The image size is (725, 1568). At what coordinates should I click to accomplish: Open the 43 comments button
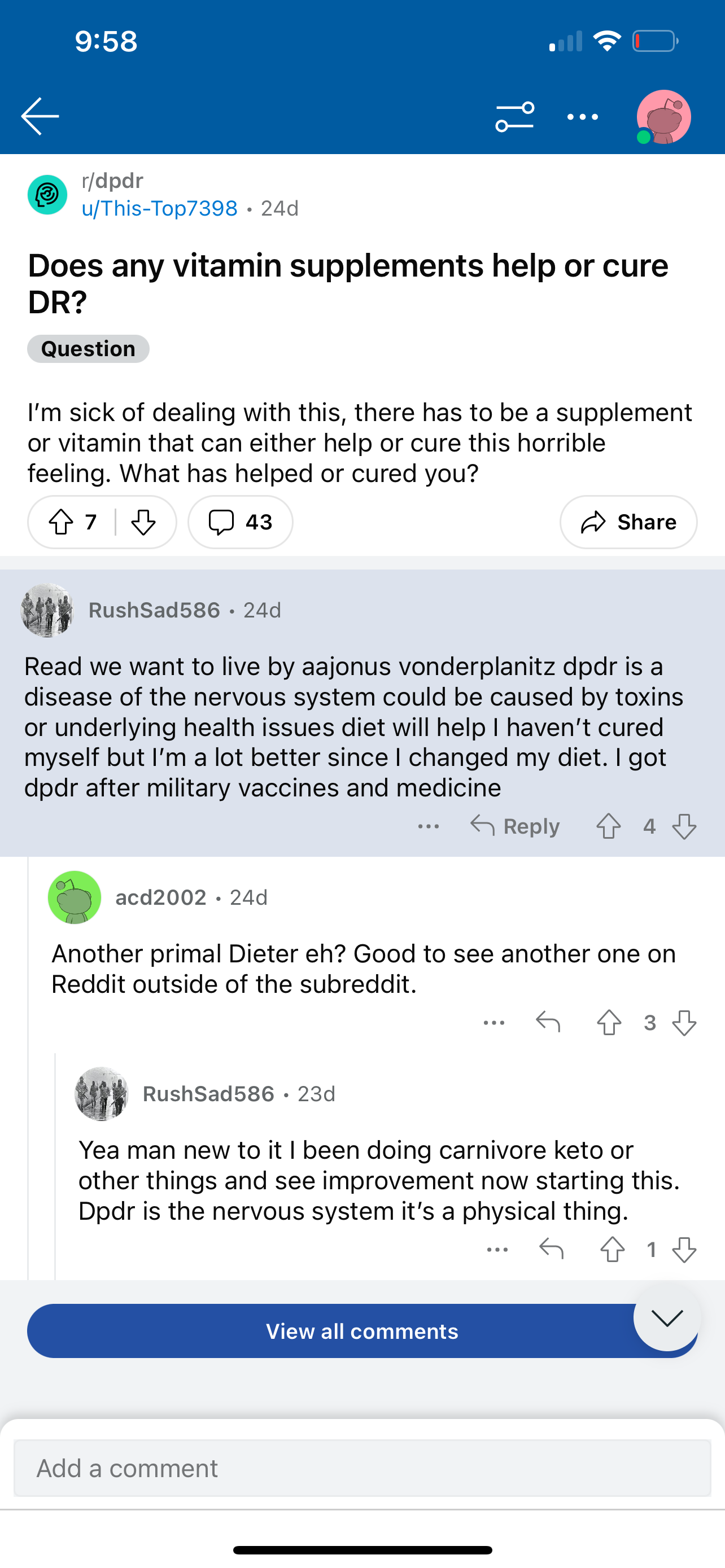(241, 522)
